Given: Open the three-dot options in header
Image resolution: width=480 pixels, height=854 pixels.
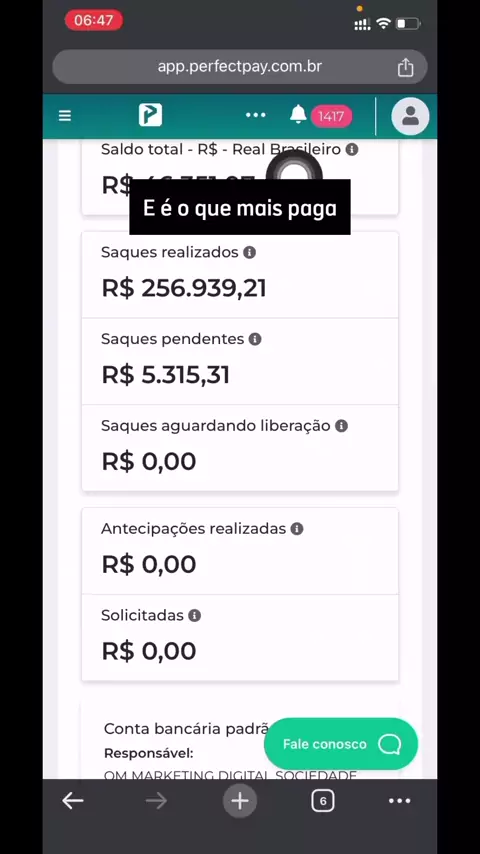Looking at the screenshot, I should pyautogui.click(x=256, y=115).
